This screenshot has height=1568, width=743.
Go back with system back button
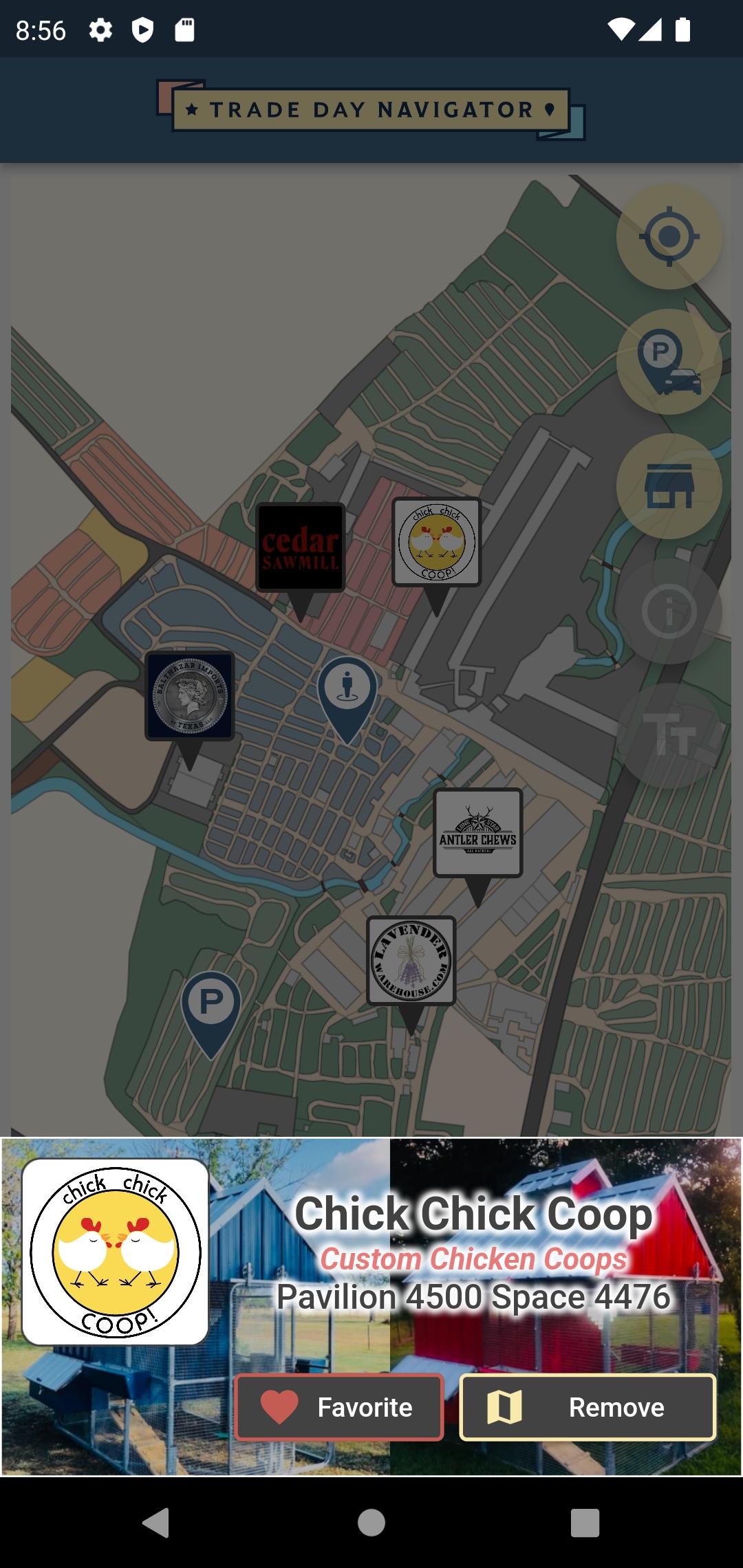155,1523
